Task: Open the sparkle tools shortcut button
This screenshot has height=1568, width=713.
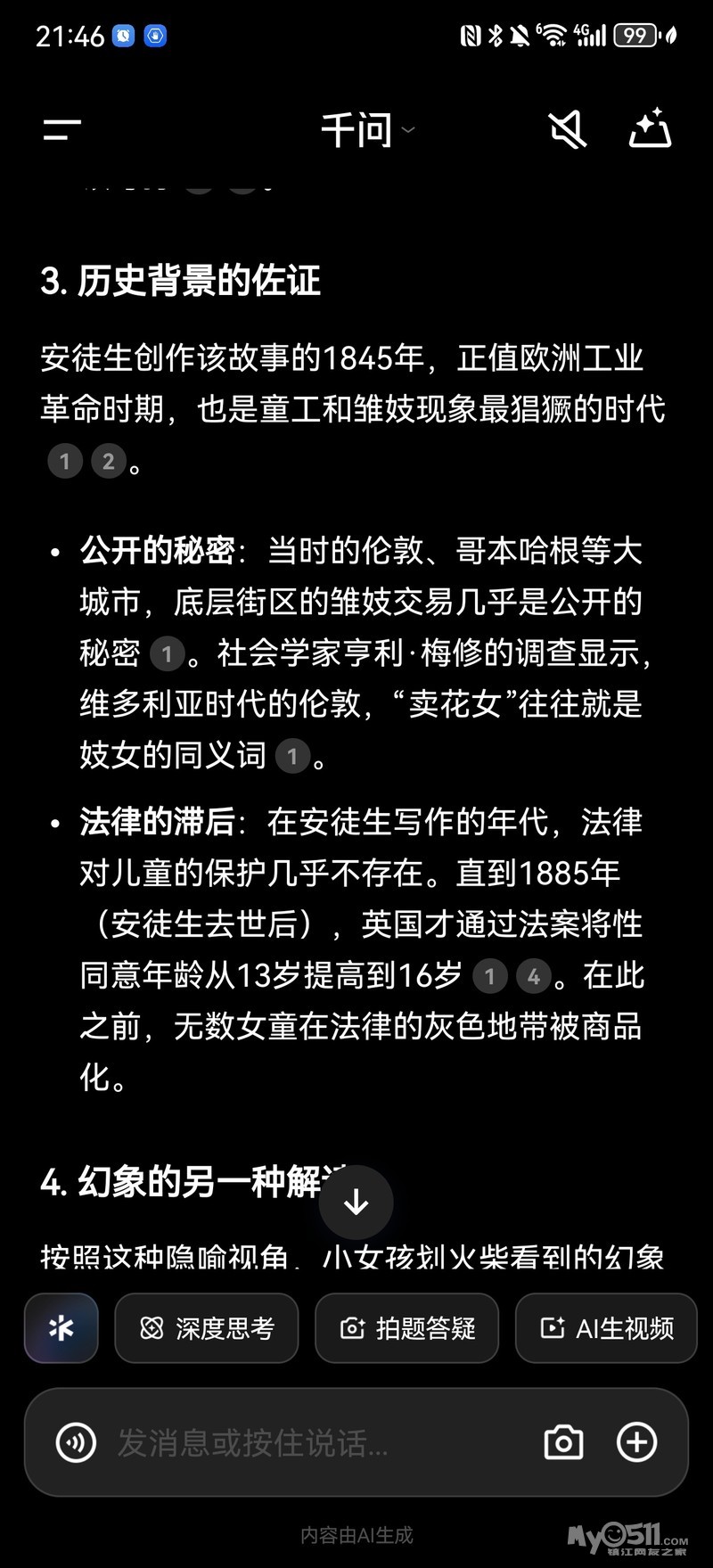Action: point(61,1328)
